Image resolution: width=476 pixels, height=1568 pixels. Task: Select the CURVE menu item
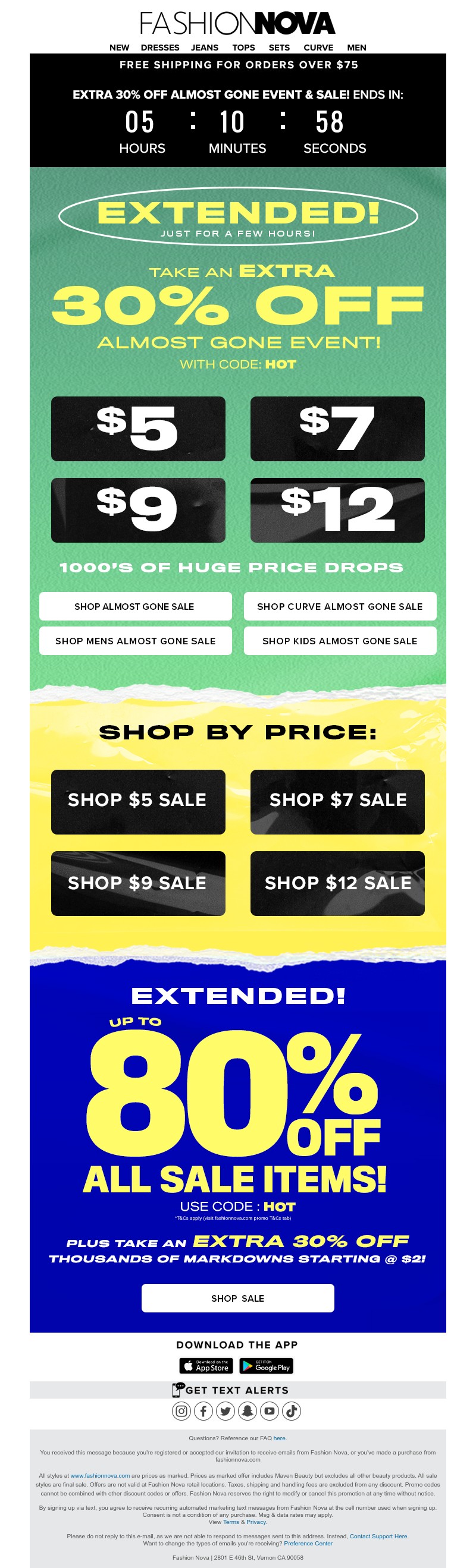(x=318, y=48)
